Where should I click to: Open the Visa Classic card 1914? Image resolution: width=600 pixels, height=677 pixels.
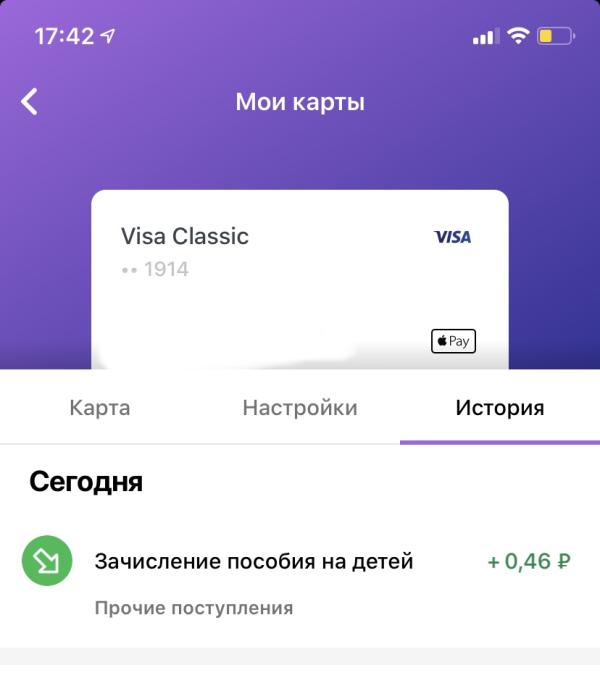(x=300, y=279)
